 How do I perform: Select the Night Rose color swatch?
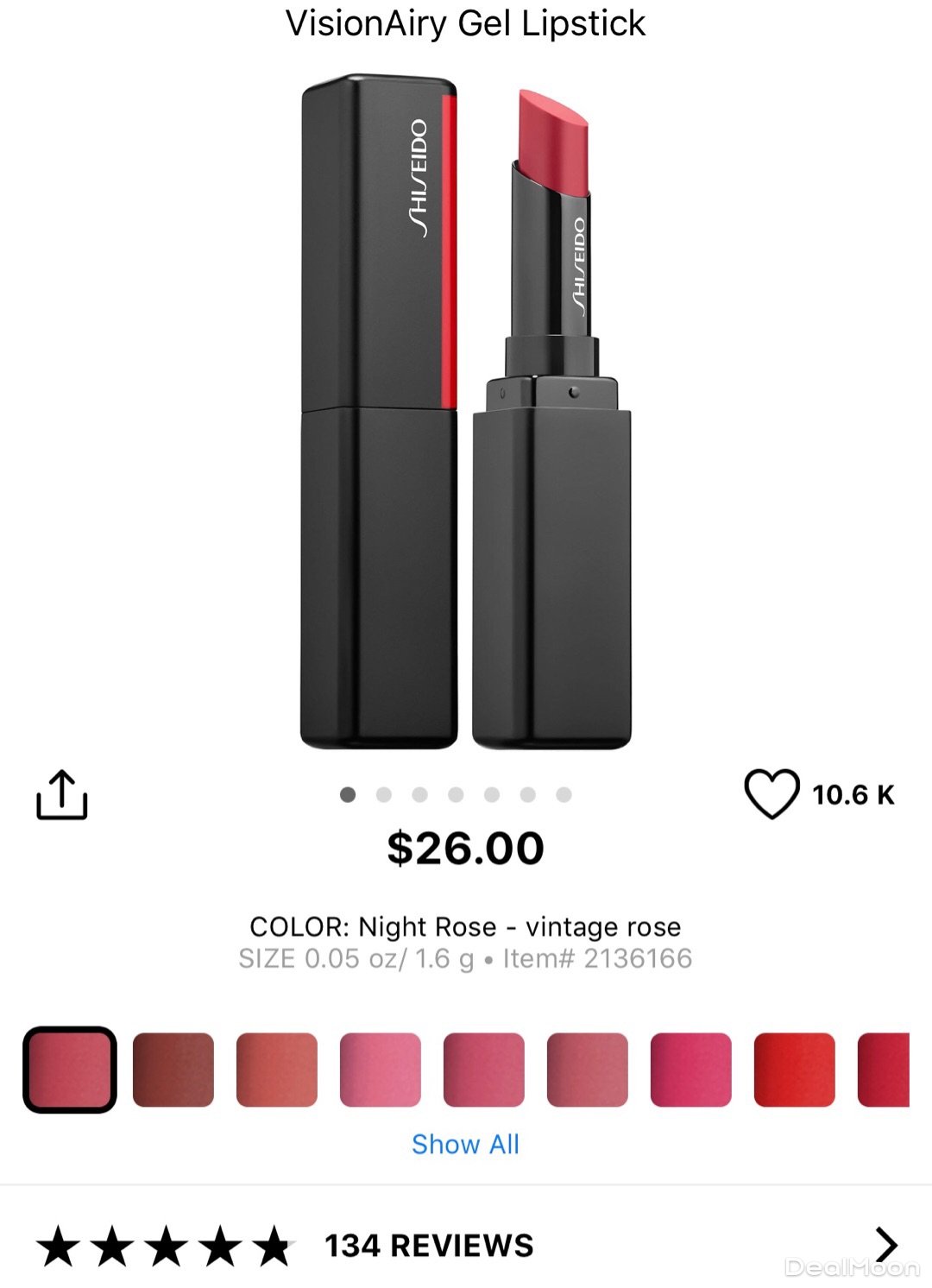(x=70, y=1070)
